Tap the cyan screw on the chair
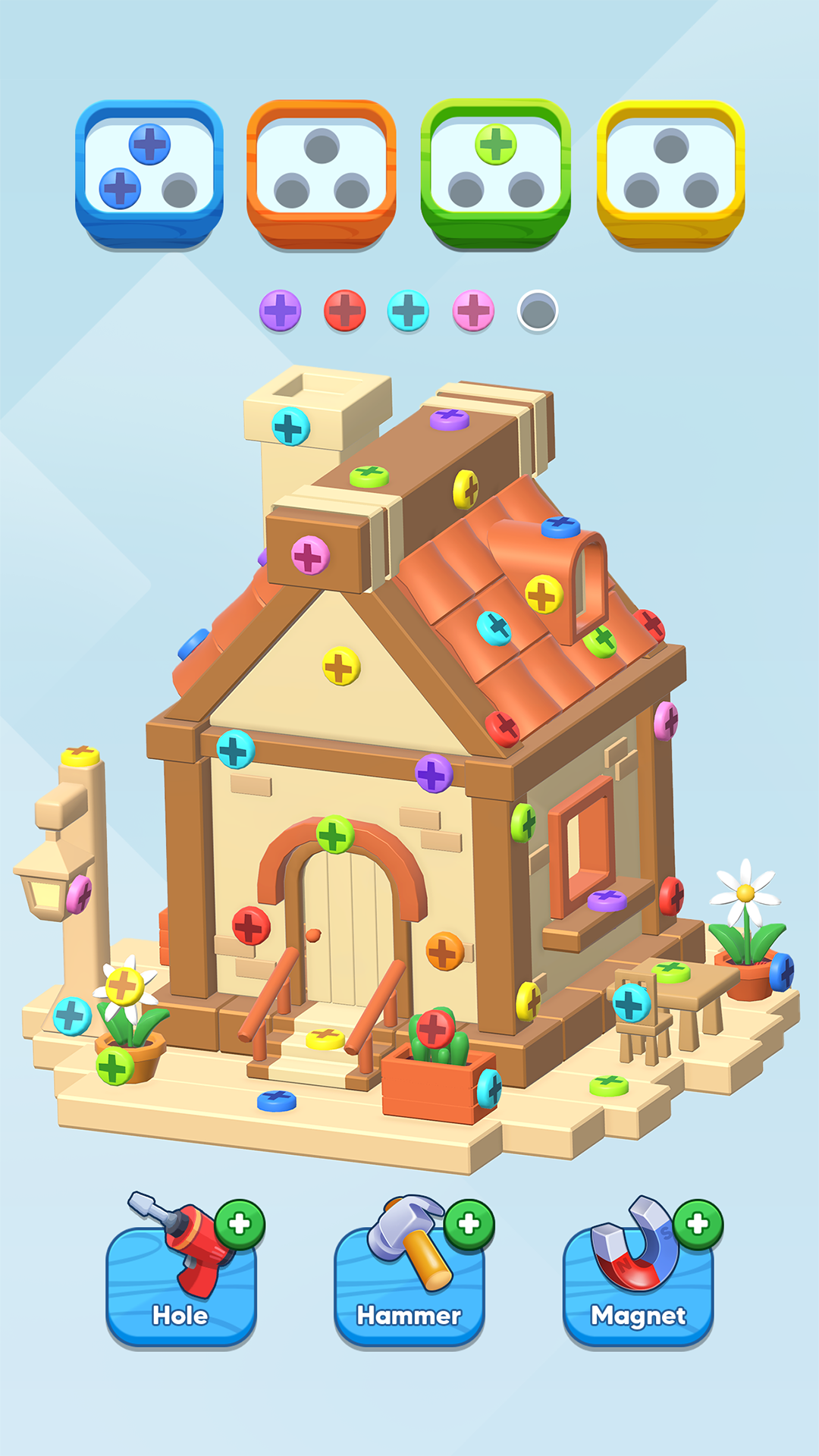Screen dimensions: 819x1456 click(631, 1003)
